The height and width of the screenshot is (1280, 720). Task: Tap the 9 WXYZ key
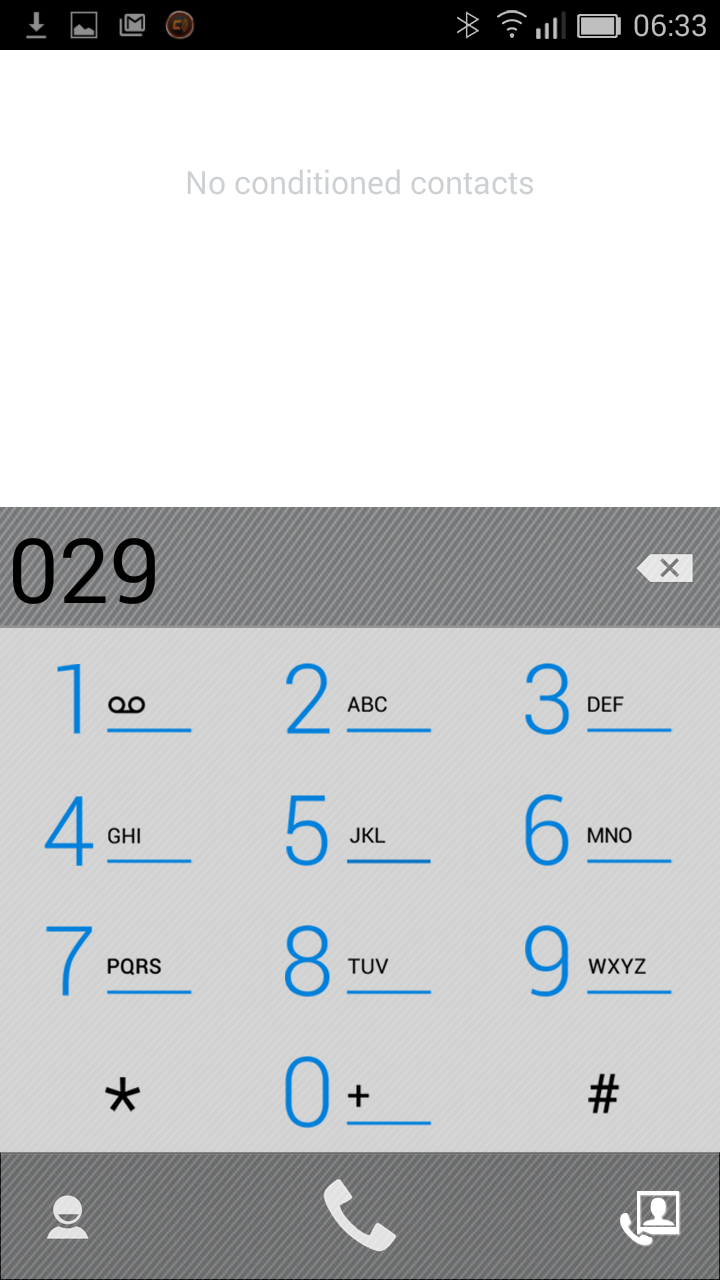pyautogui.click(x=600, y=961)
